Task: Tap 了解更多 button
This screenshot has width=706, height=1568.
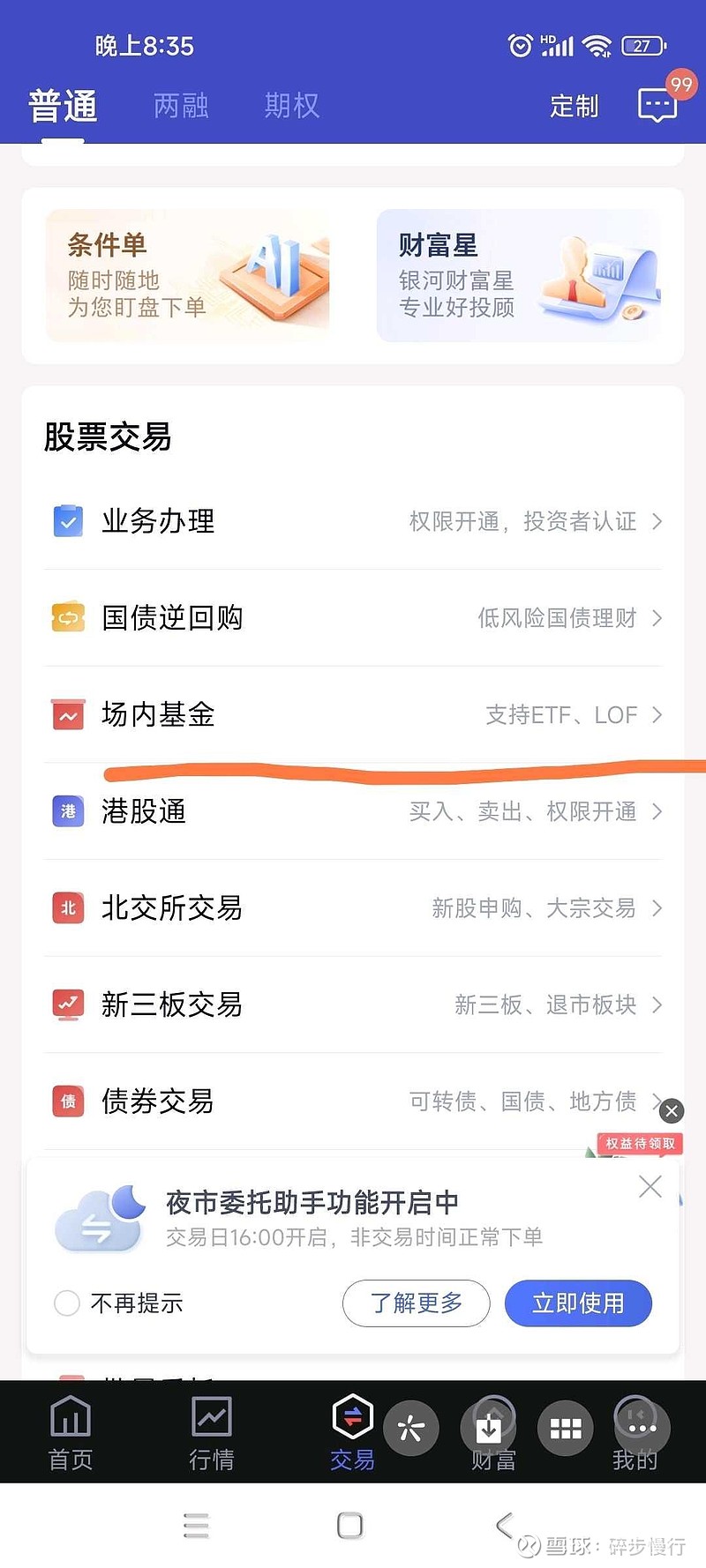Action: pyautogui.click(x=417, y=1303)
